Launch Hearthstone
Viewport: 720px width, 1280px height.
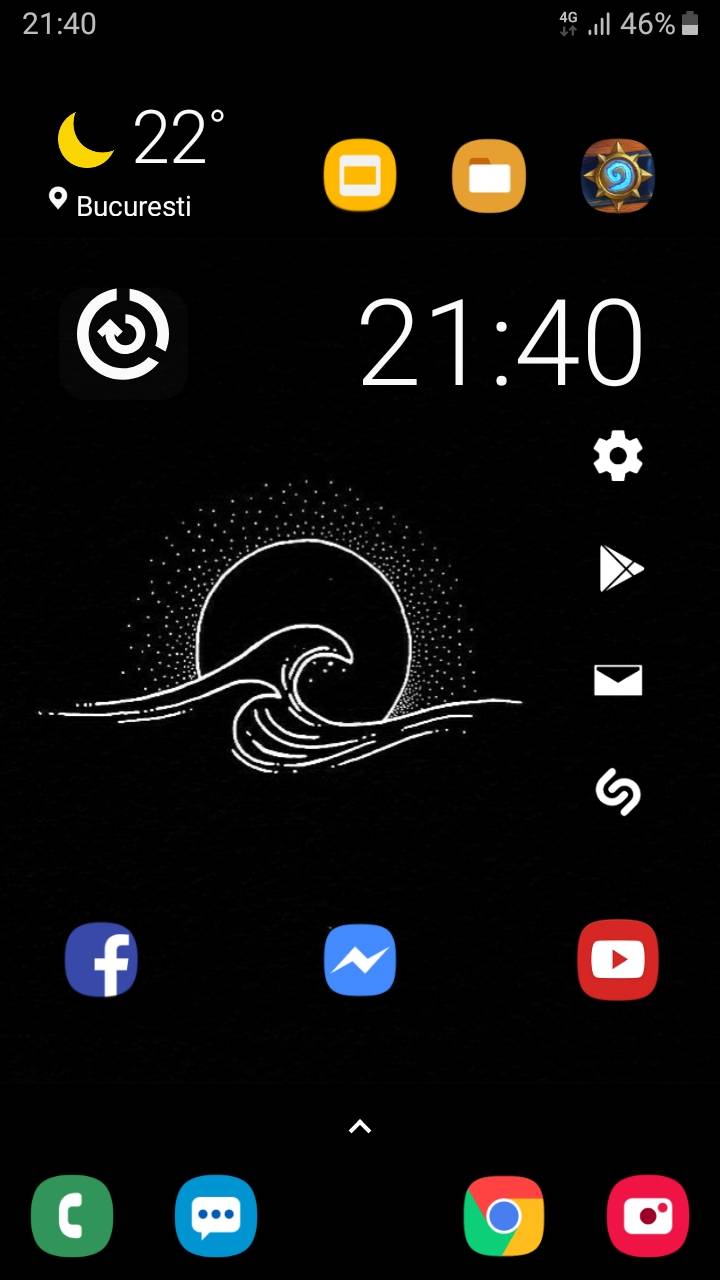click(x=617, y=175)
